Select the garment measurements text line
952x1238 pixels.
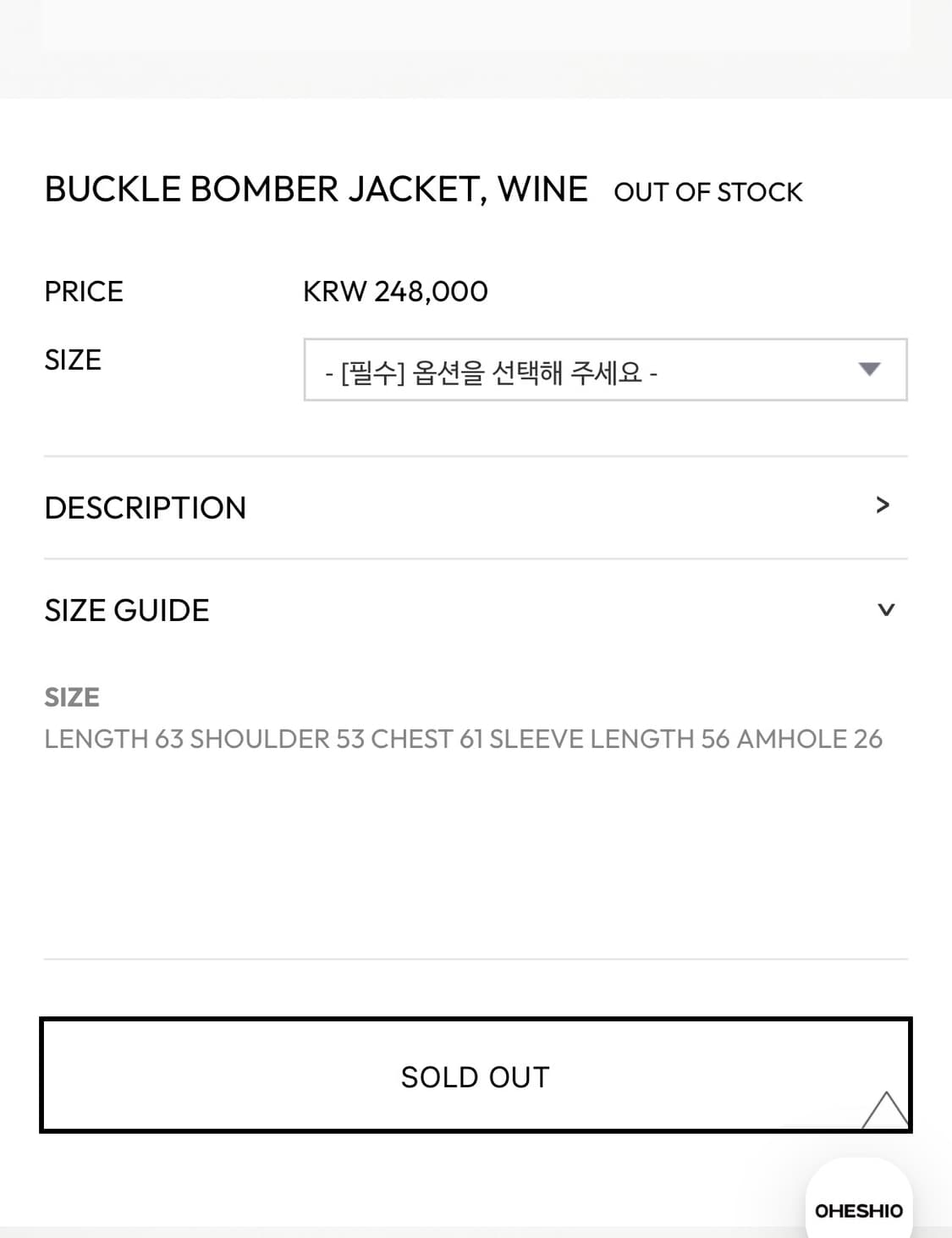[x=463, y=738]
